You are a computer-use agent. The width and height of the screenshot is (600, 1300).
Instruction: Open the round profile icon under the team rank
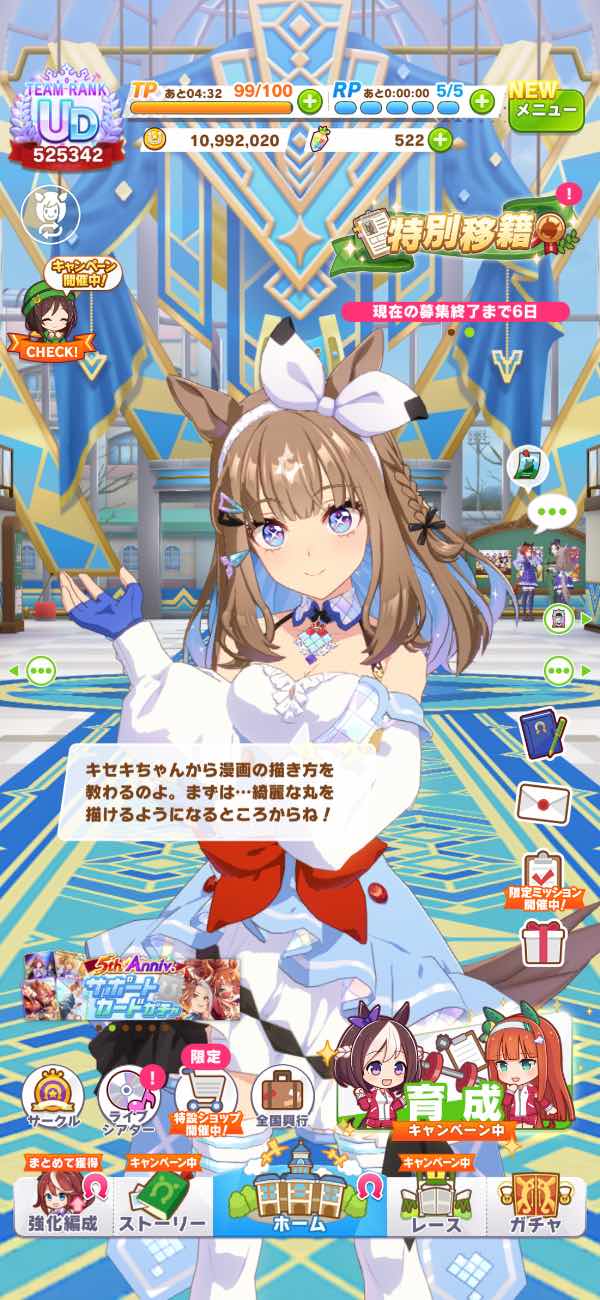(x=46, y=214)
